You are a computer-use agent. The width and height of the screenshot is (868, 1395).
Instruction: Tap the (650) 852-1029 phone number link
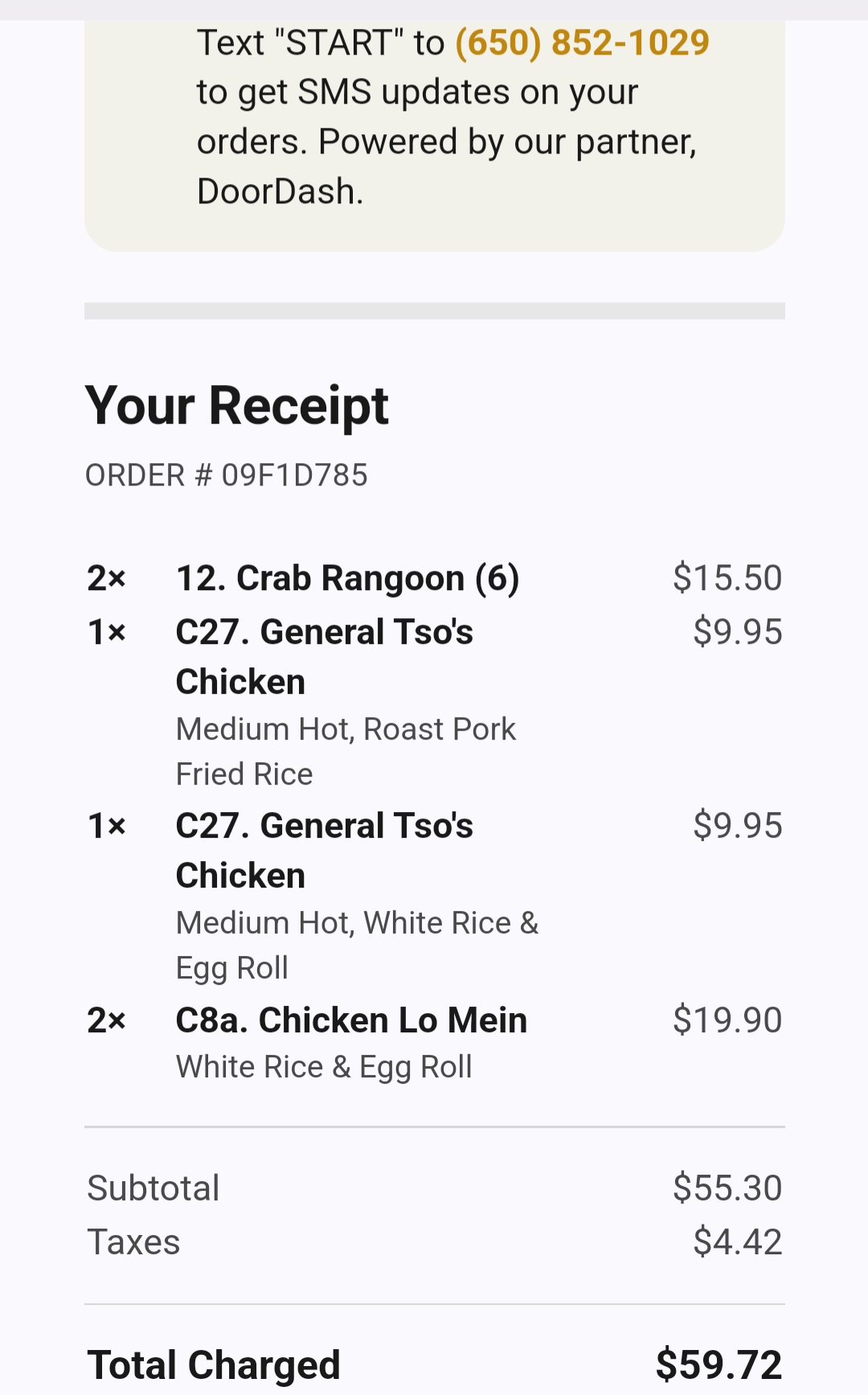point(582,43)
